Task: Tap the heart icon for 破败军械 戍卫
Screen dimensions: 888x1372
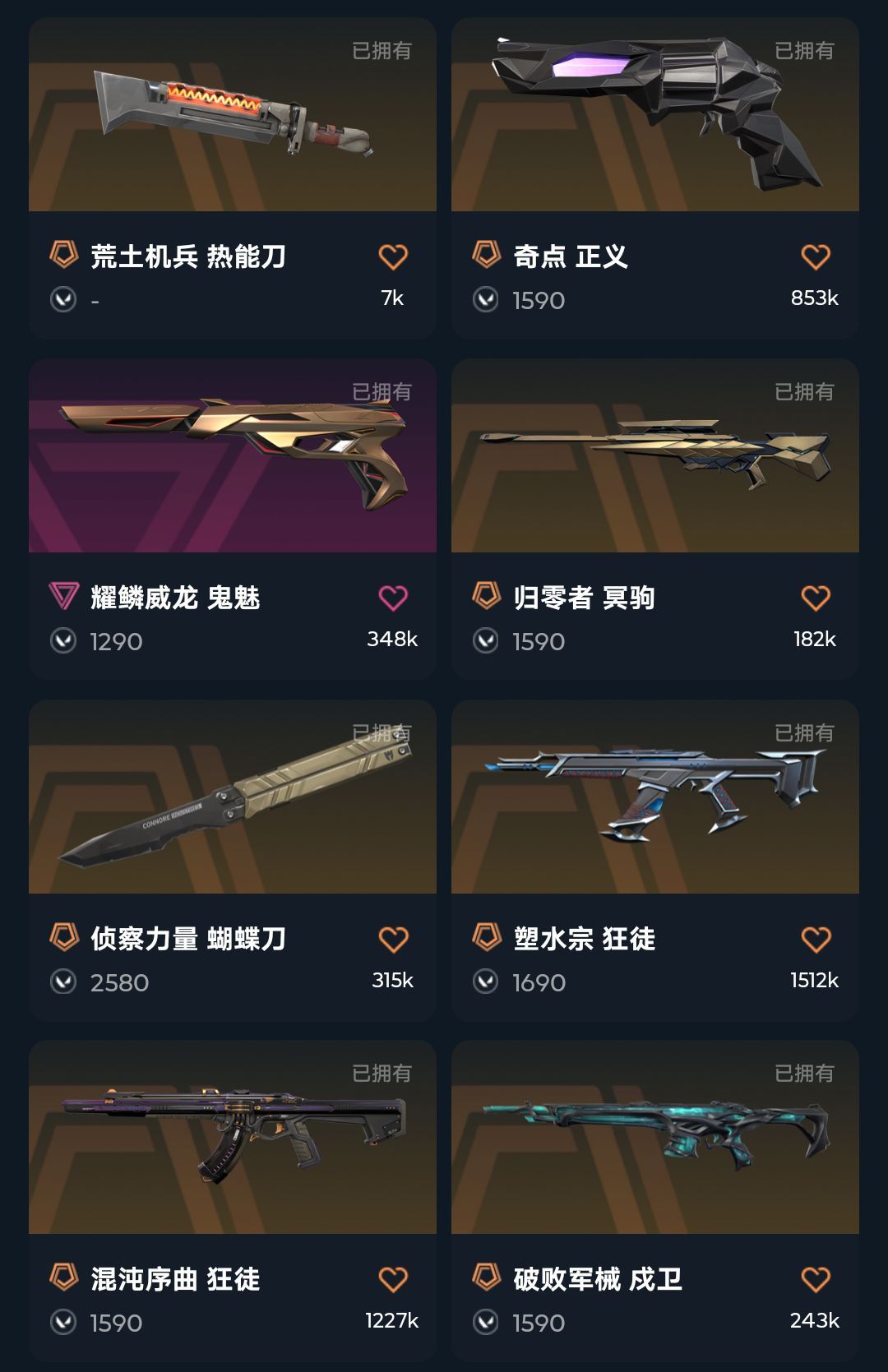Action: 816,1279
